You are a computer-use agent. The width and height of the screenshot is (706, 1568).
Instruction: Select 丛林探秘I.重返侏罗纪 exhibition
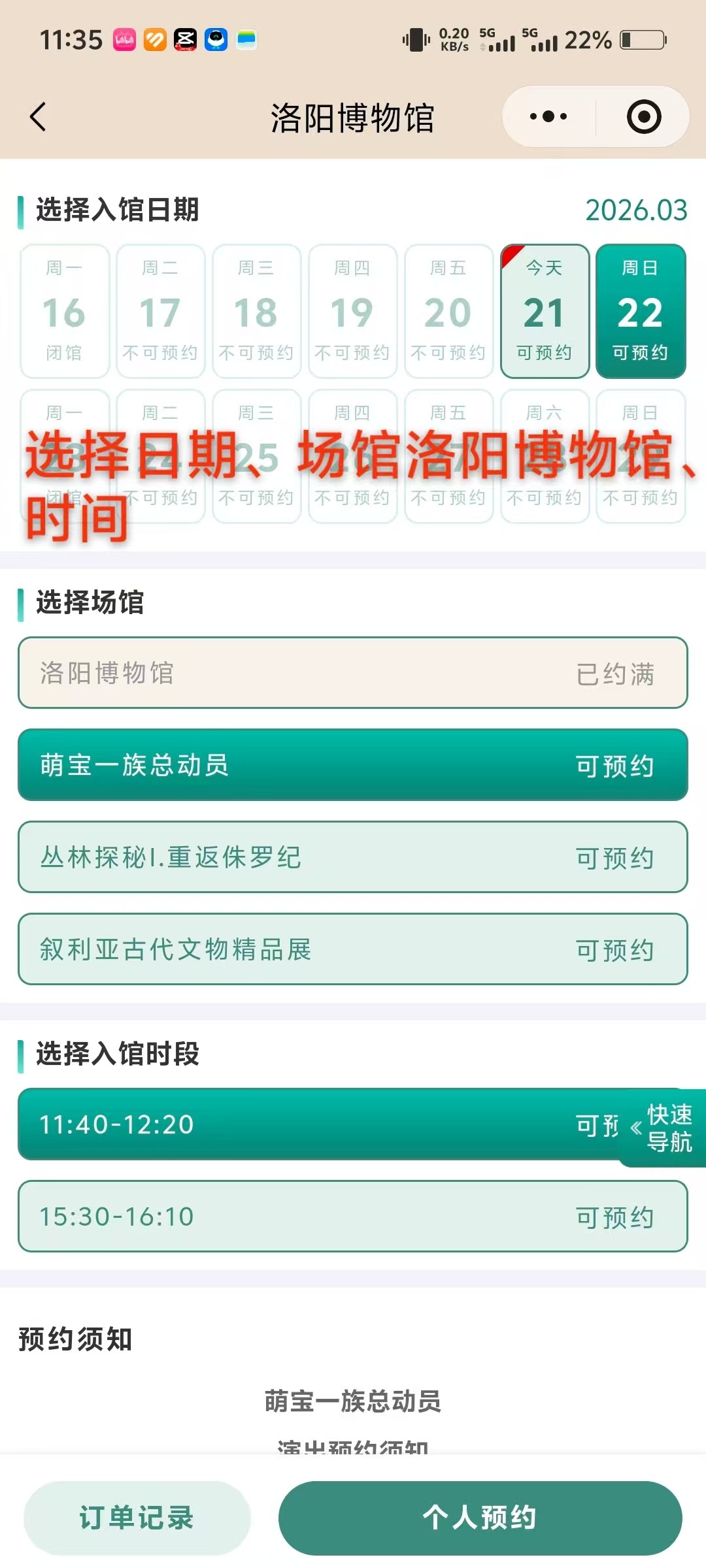click(353, 857)
